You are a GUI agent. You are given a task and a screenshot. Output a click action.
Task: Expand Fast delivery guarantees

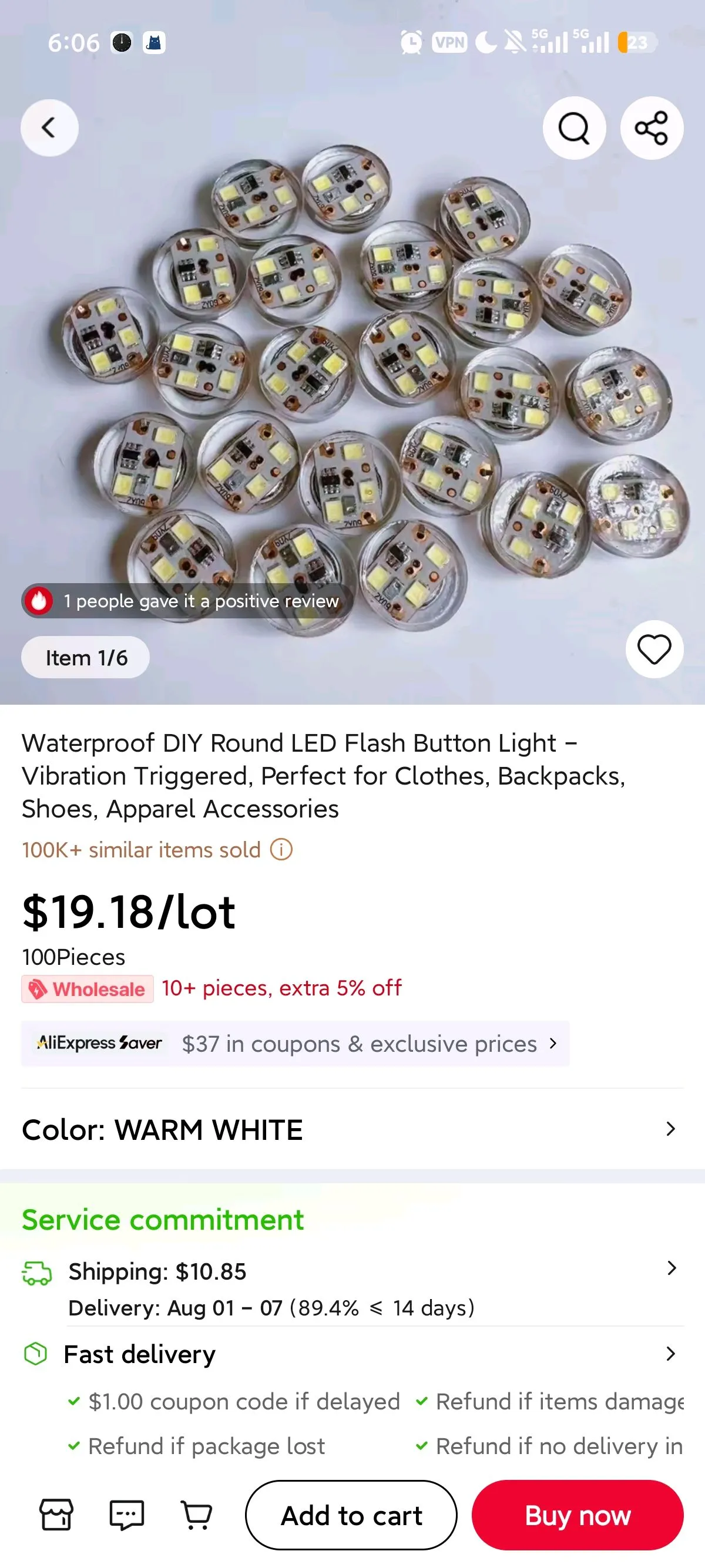(352, 1354)
